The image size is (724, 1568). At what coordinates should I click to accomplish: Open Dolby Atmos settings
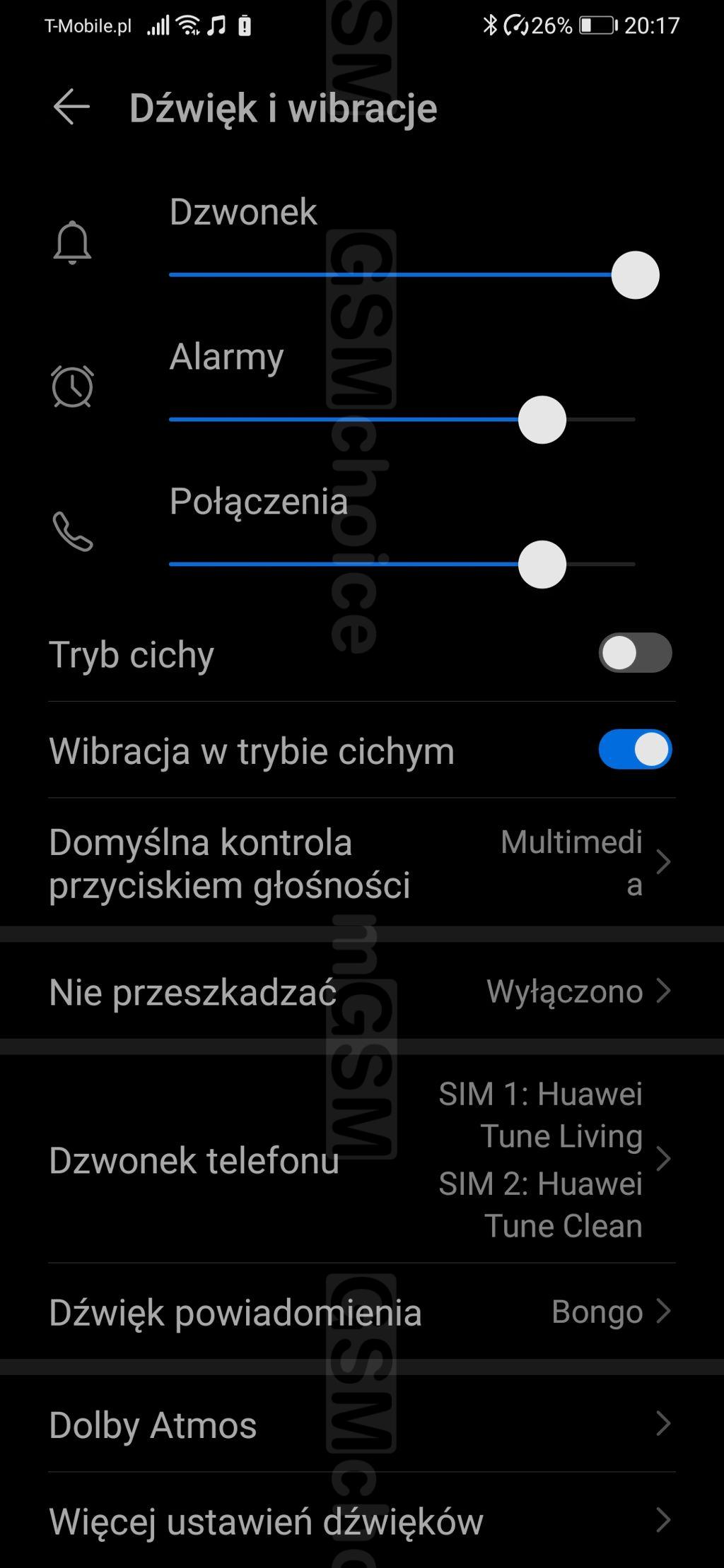[x=361, y=1424]
